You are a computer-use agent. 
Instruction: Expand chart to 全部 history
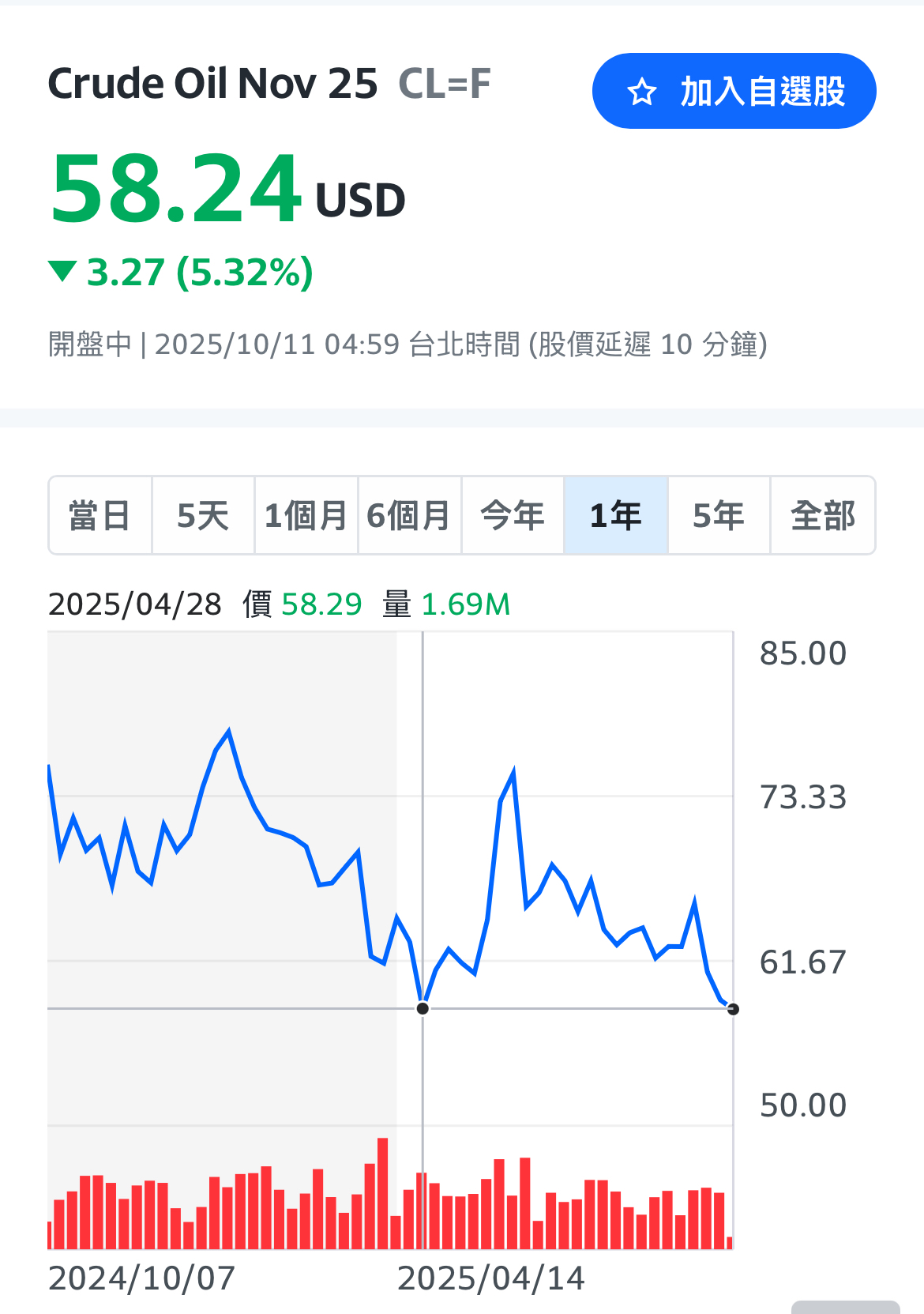(823, 515)
